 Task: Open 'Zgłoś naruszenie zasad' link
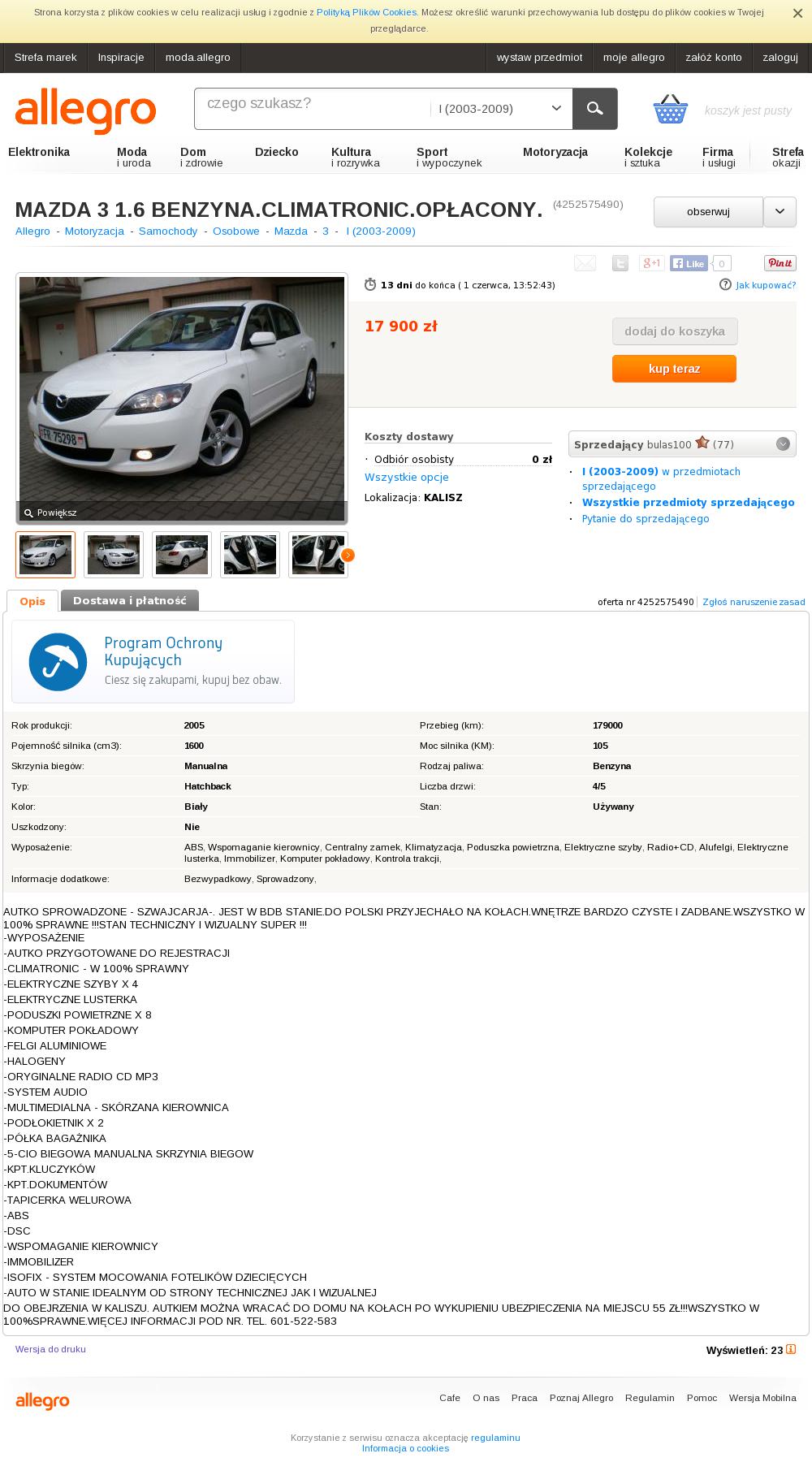coord(754,602)
